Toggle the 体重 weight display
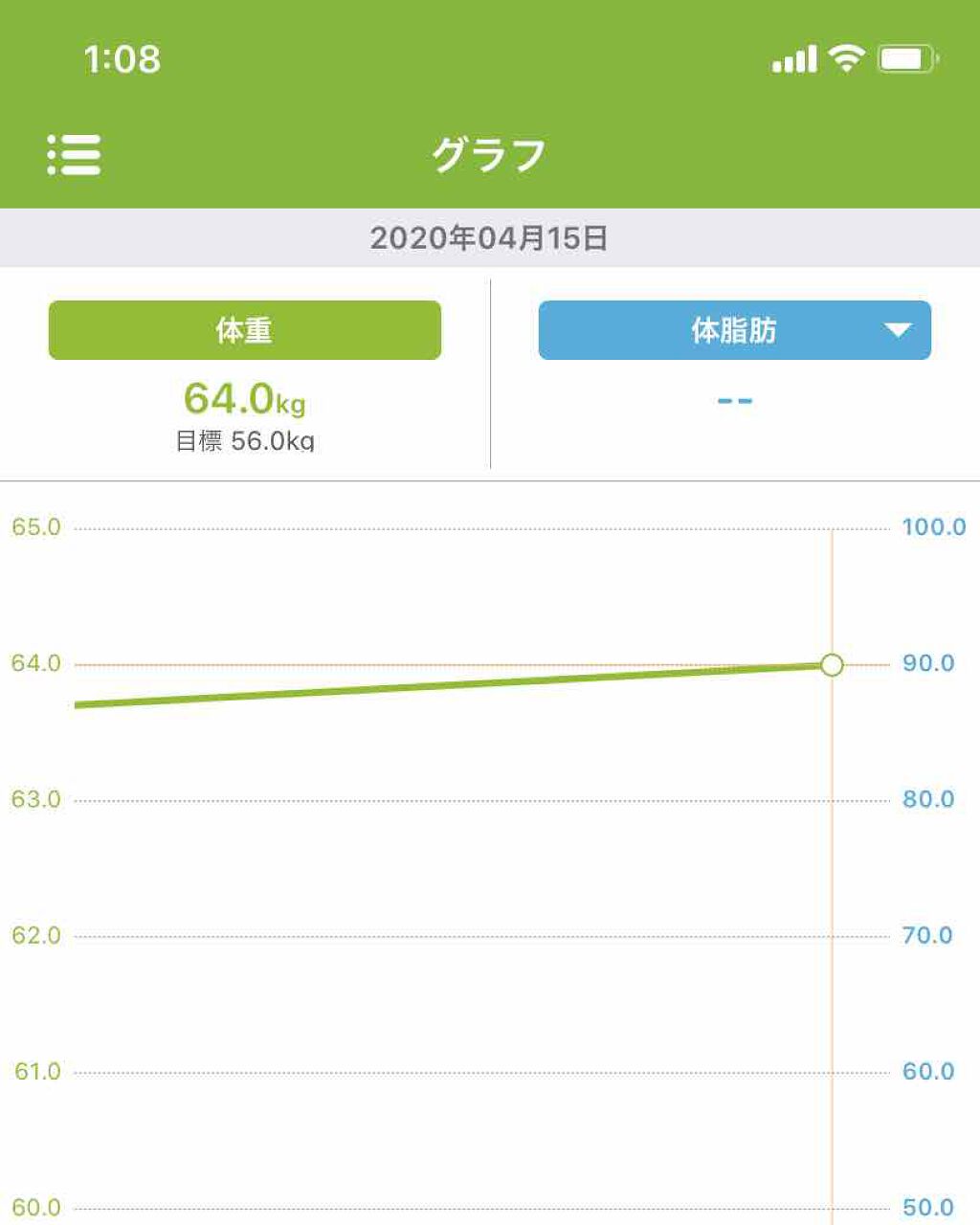 point(244,330)
